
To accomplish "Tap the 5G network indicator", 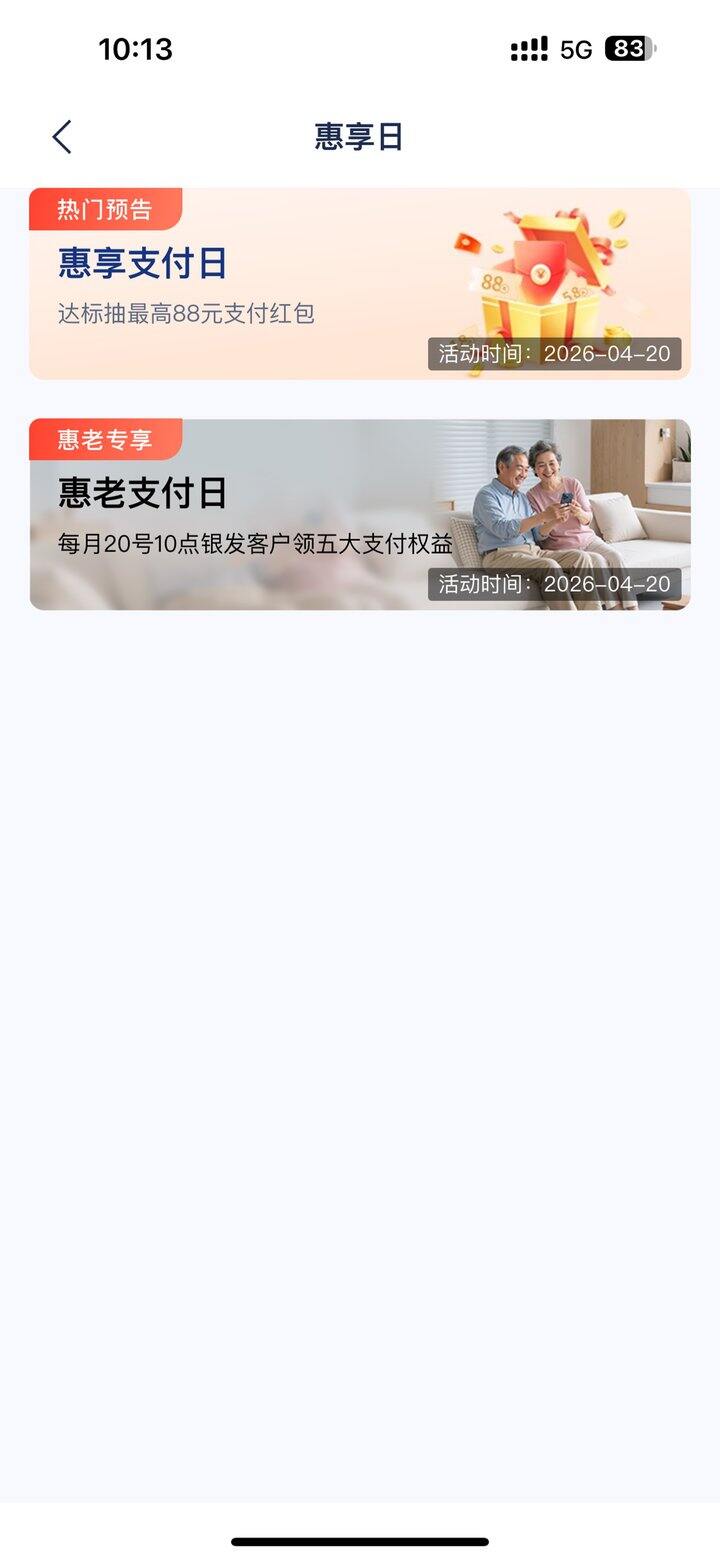I will click(575, 47).
